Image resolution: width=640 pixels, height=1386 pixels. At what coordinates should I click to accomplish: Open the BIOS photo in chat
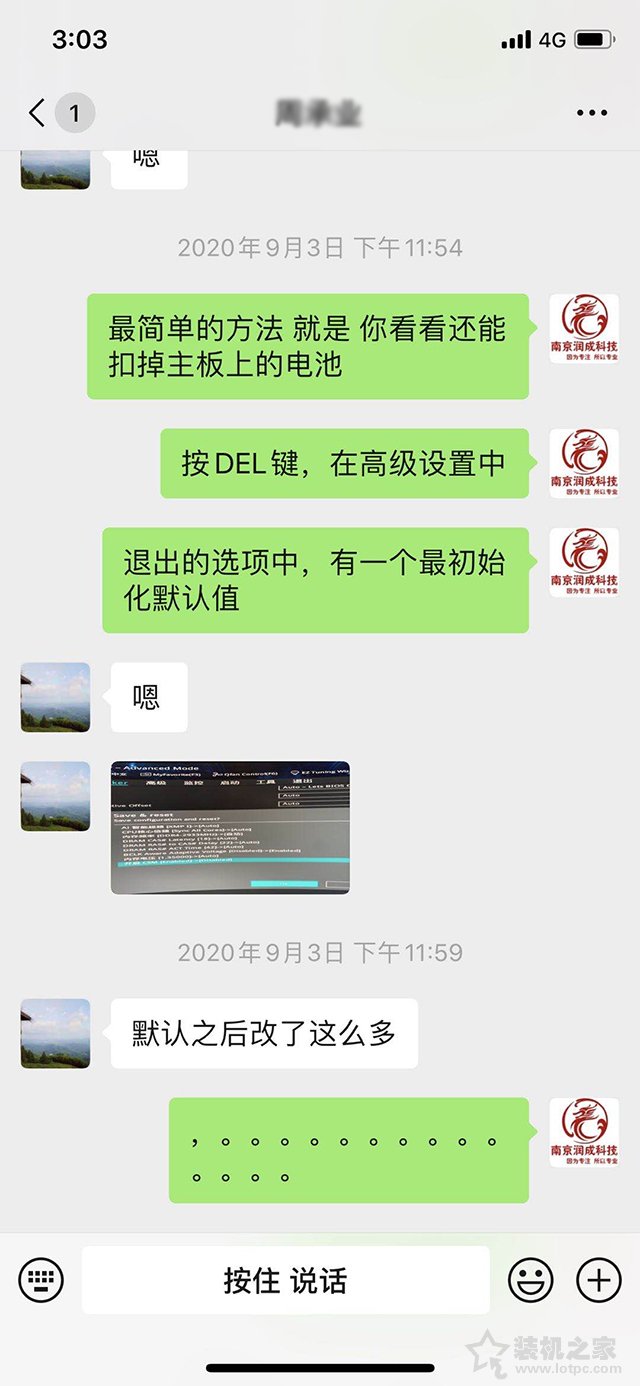click(230, 827)
